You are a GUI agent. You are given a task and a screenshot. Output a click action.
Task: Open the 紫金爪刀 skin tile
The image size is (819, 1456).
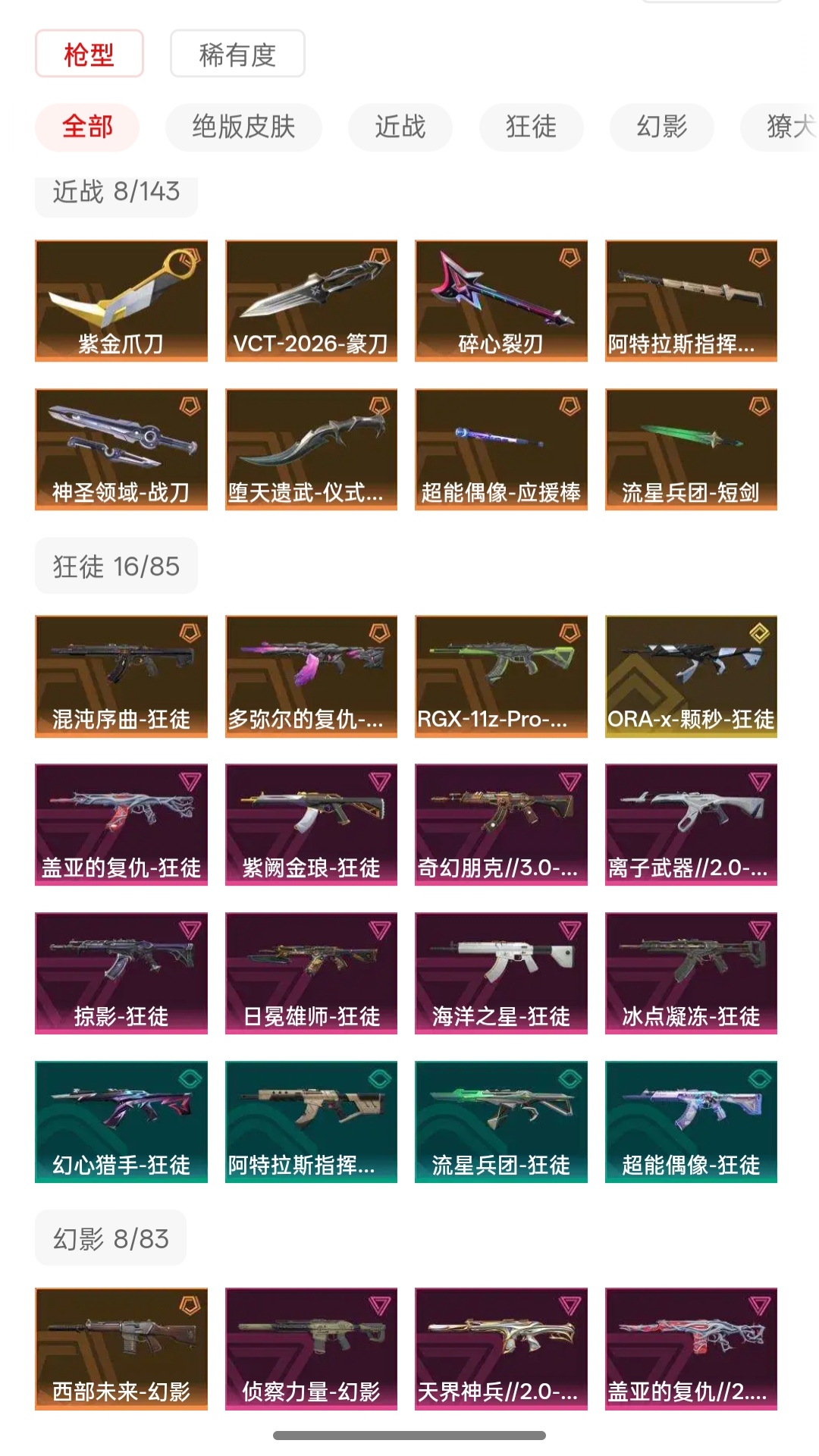point(121,300)
